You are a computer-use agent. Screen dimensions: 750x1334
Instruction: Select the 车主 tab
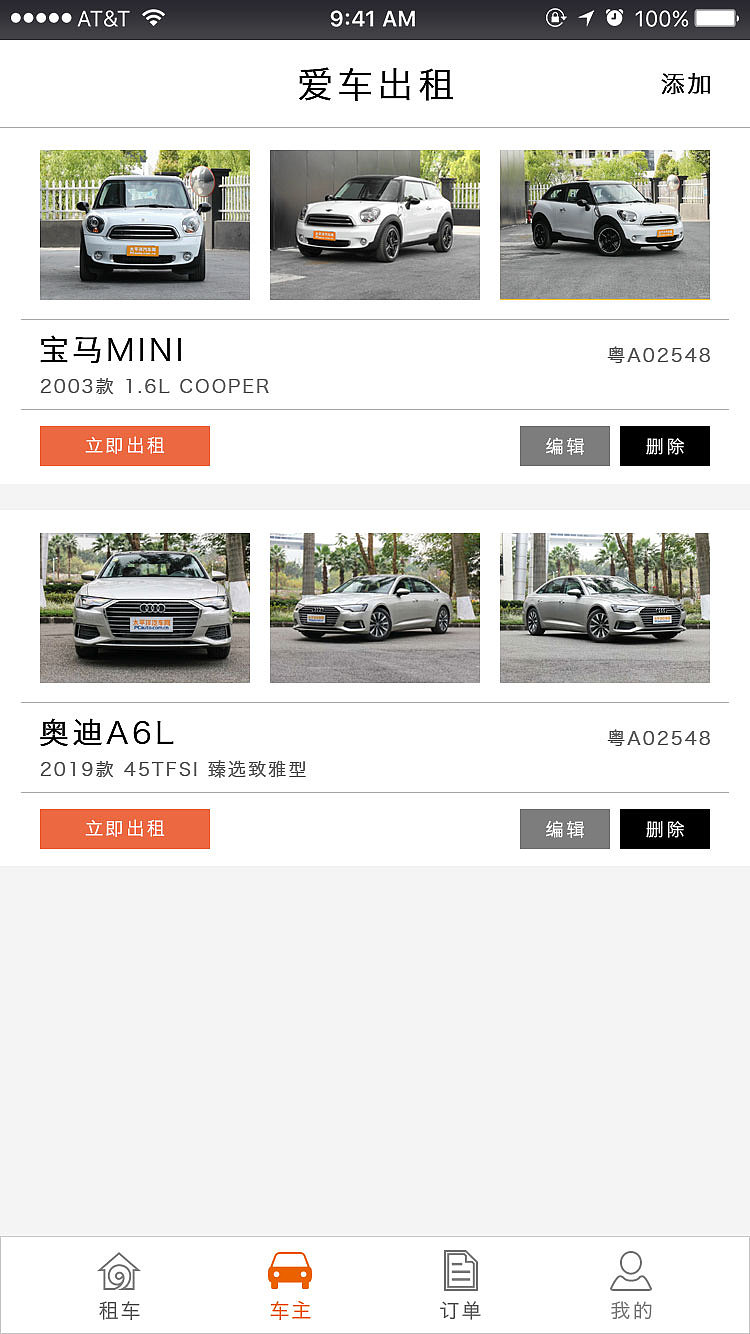pyautogui.click(x=290, y=1286)
